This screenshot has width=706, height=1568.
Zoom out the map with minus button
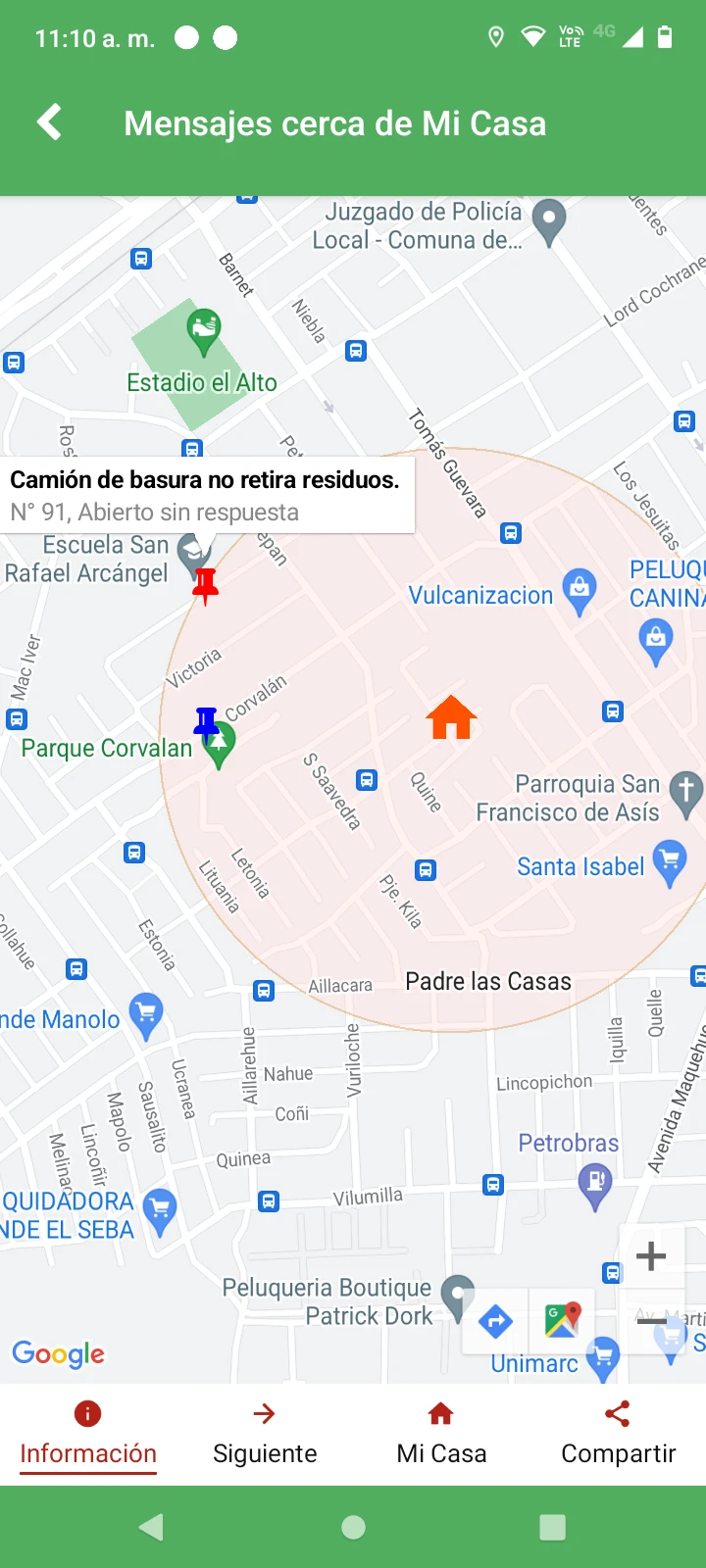click(651, 1321)
